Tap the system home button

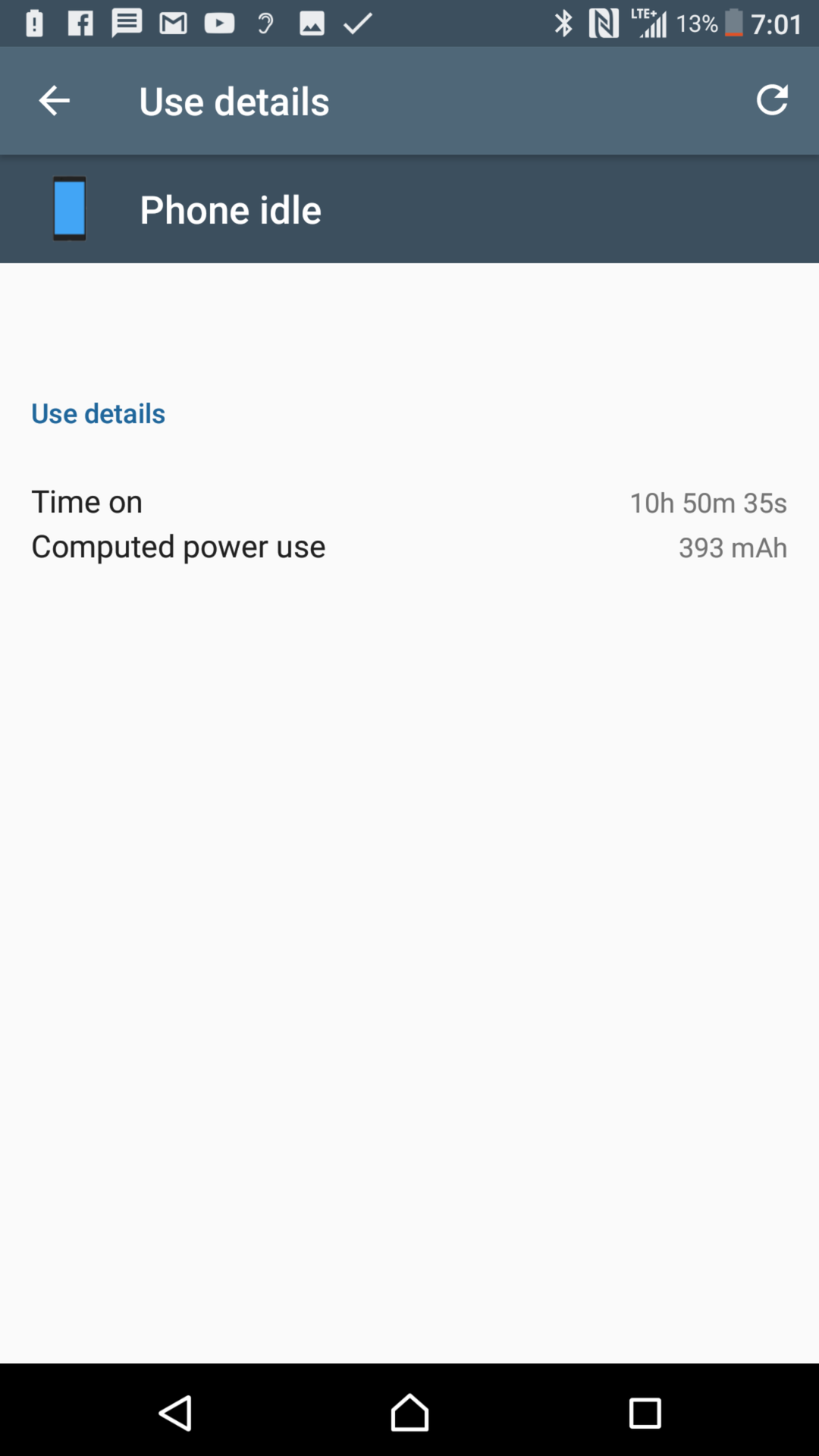pyautogui.click(x=409, y=1413)
